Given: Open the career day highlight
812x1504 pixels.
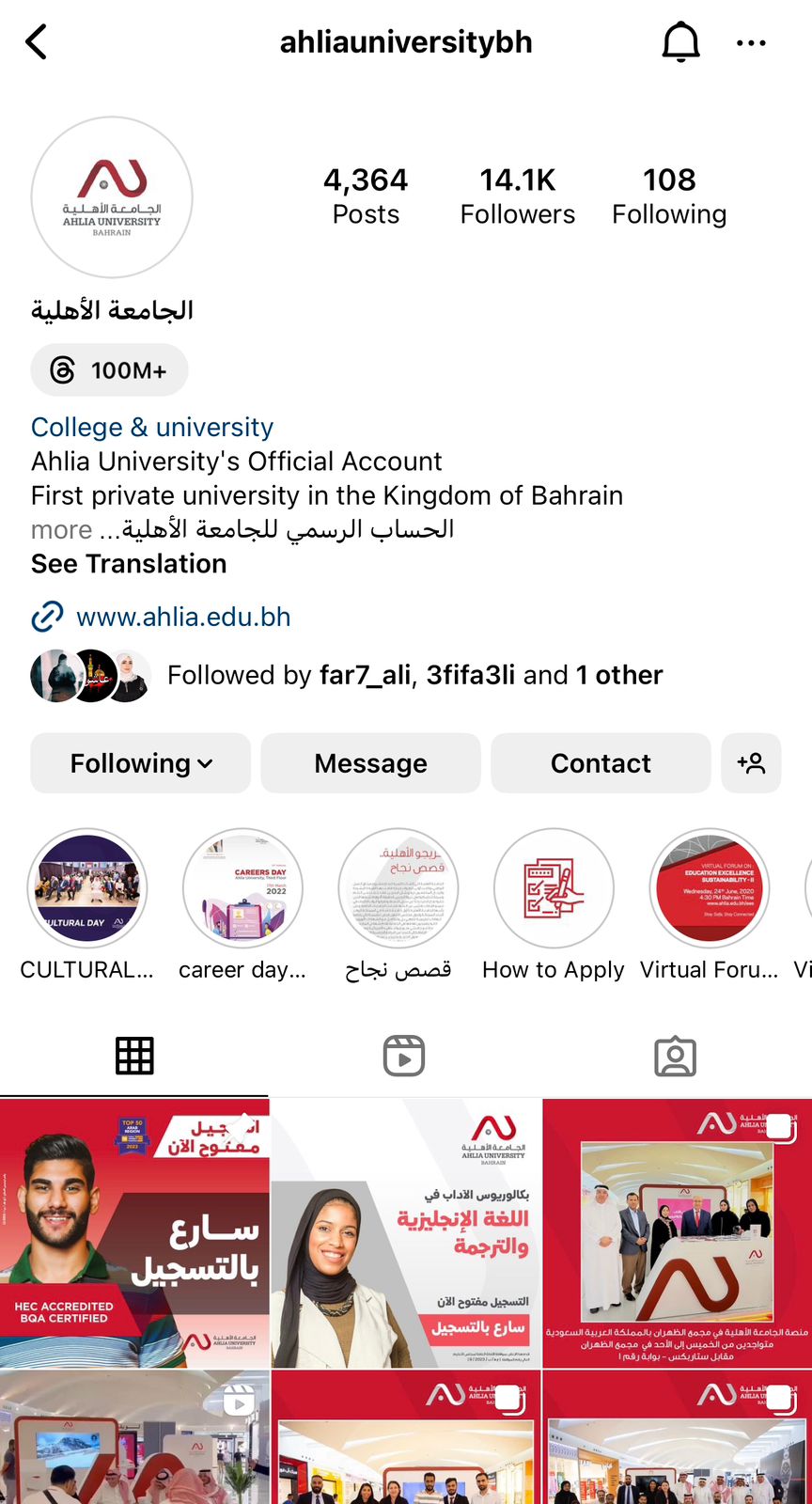Looking at the screenshot, I should pos(242,889).
